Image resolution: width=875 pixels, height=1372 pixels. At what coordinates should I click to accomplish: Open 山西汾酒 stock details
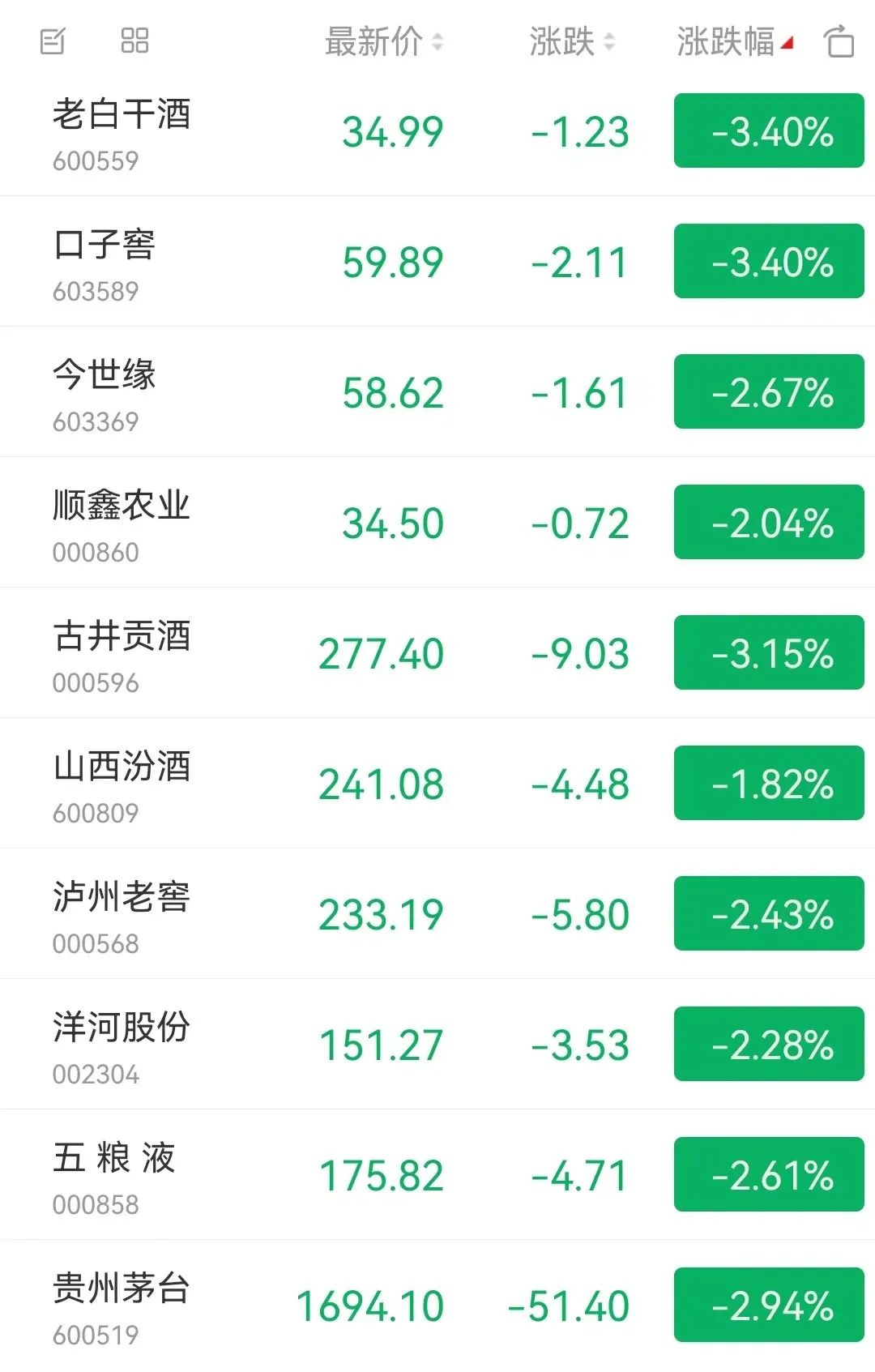(x=122, y=784)
